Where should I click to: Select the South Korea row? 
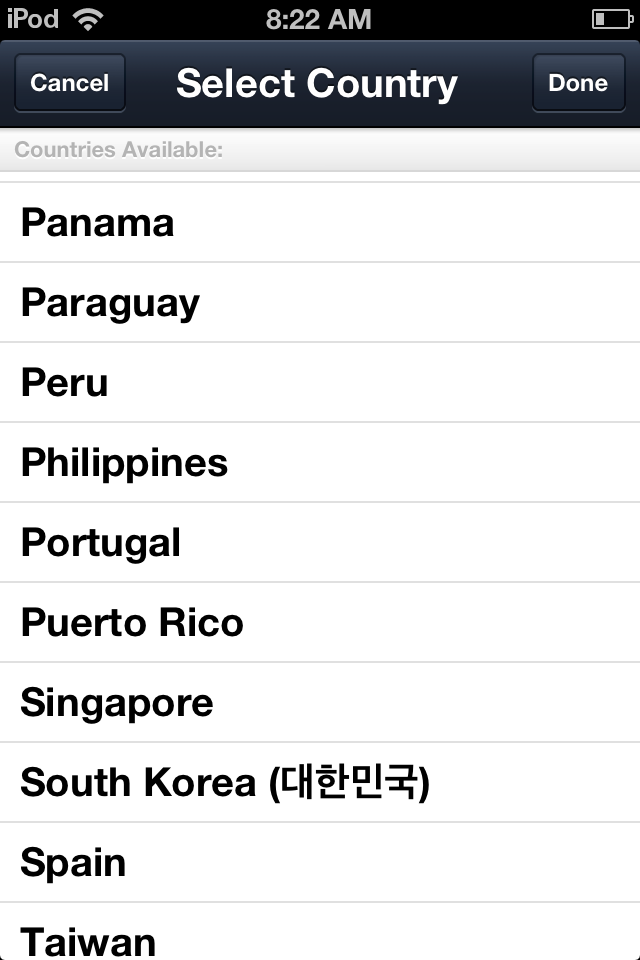pos(320,782)
